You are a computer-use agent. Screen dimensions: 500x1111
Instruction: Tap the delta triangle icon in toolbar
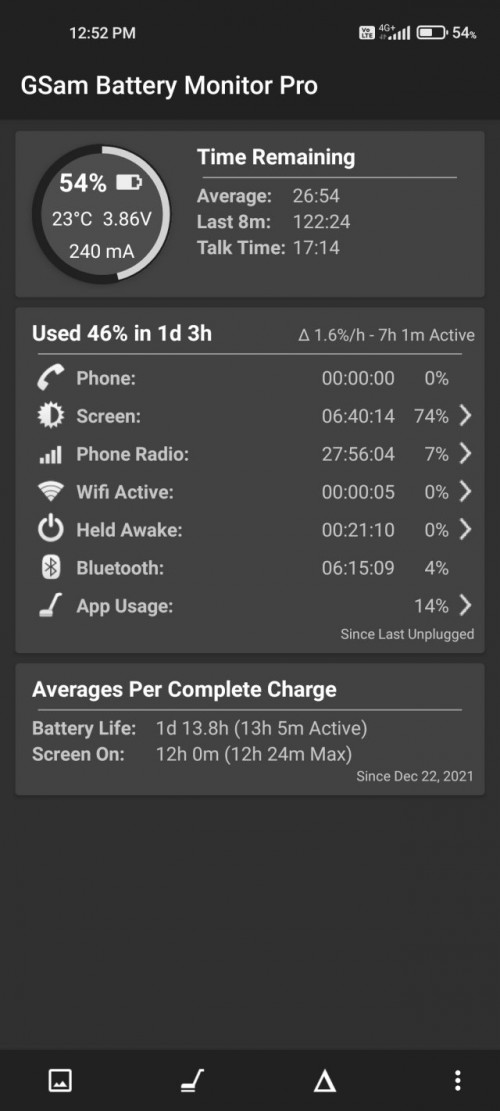pos(324,1081)
